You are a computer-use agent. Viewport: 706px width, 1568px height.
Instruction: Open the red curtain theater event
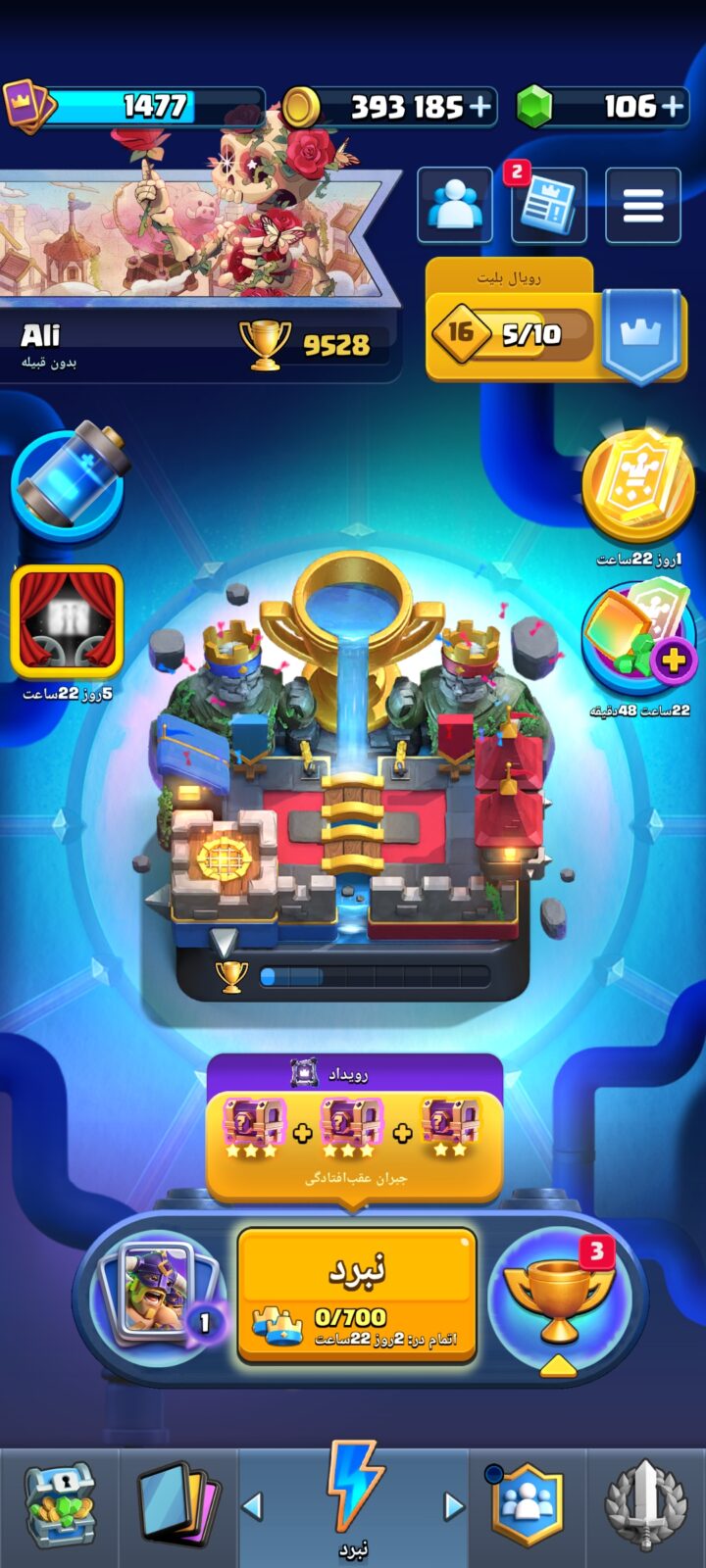pyautogui.click(x=67, y=621)
